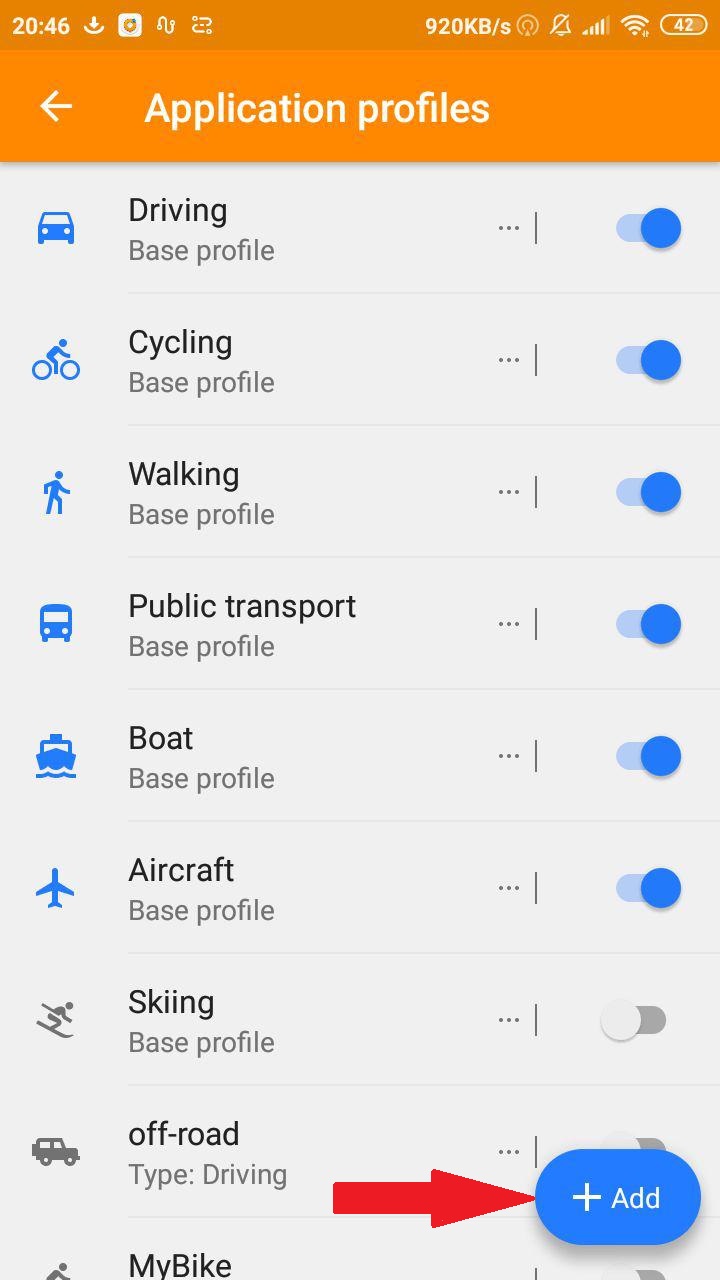The height and width of the screenshot is (1280, 720).
Task: Turn off the Aircraft profile
Action: click(x=648, y=888)
